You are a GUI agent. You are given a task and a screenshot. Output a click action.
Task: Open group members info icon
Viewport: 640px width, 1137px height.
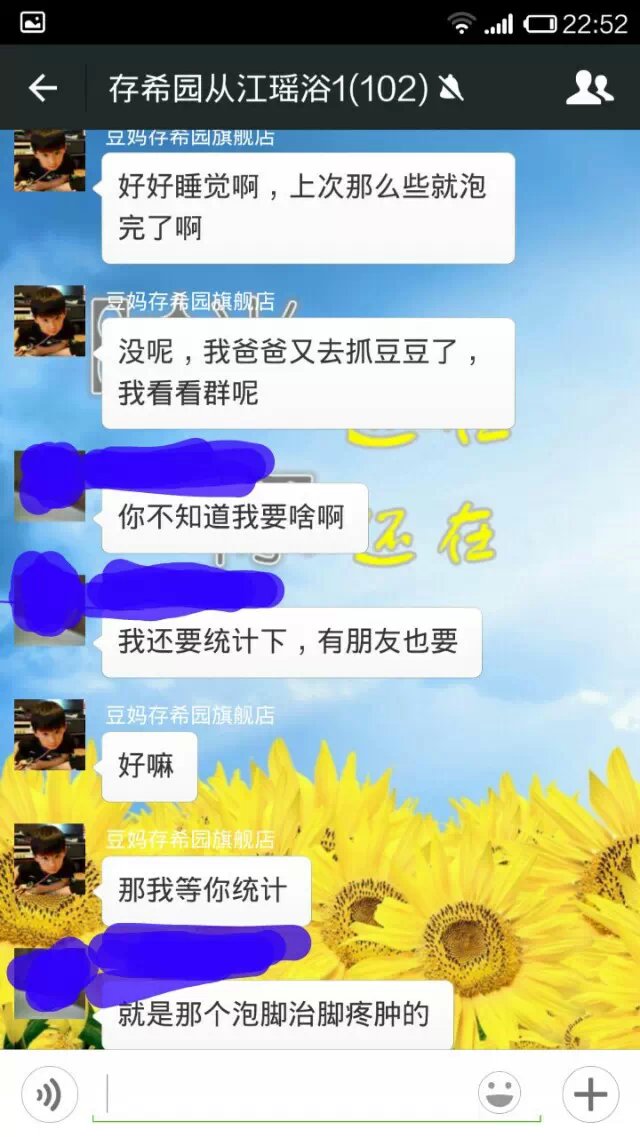589,88
